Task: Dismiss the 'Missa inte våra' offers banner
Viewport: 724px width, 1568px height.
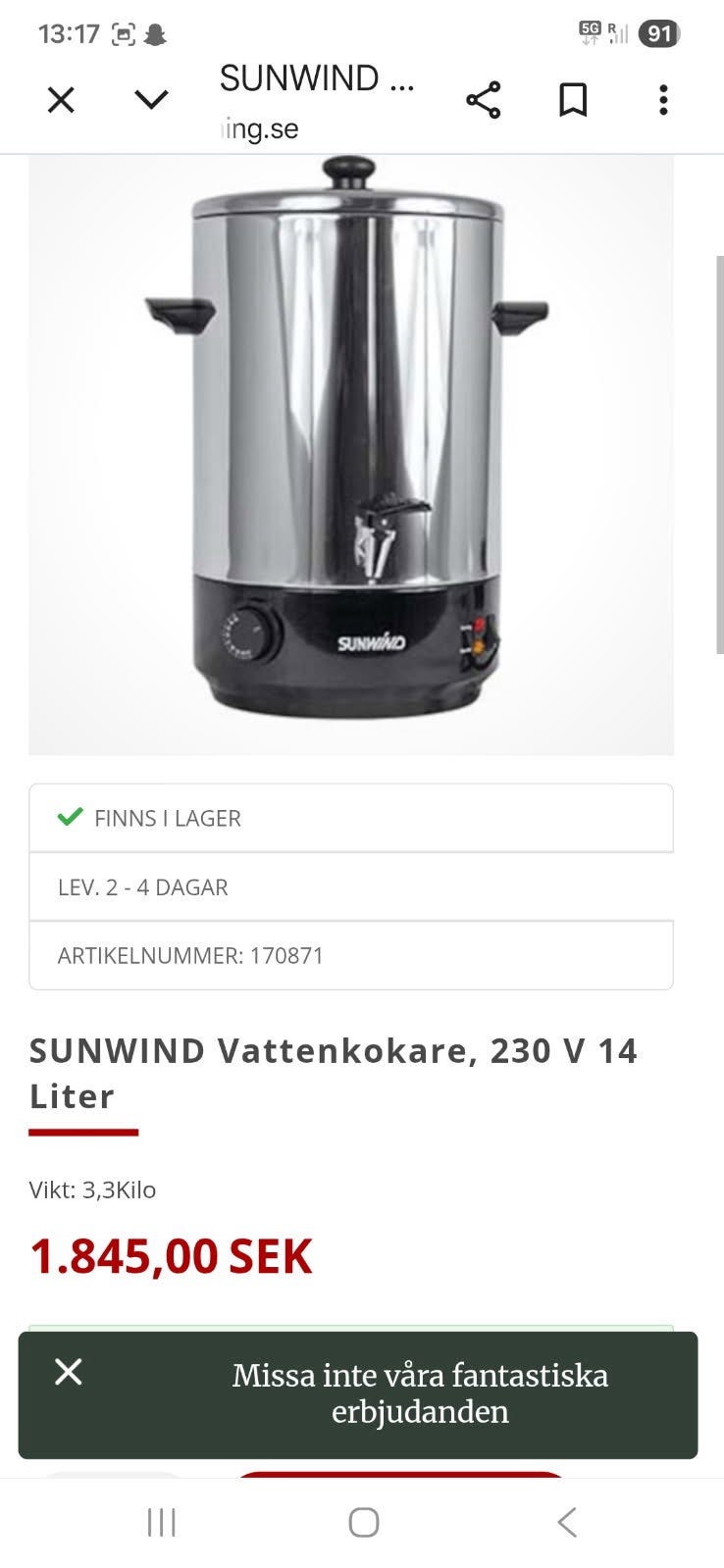Action: coord(68,1371)
